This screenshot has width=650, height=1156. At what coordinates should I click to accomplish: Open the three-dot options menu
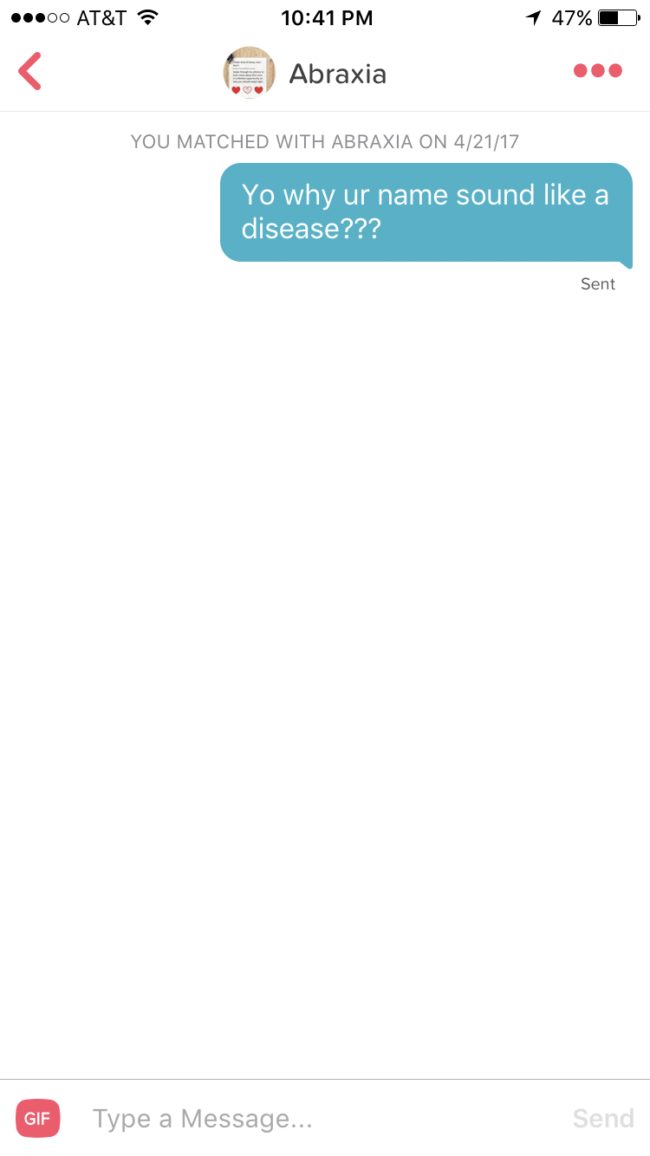(x=597, y=71)
